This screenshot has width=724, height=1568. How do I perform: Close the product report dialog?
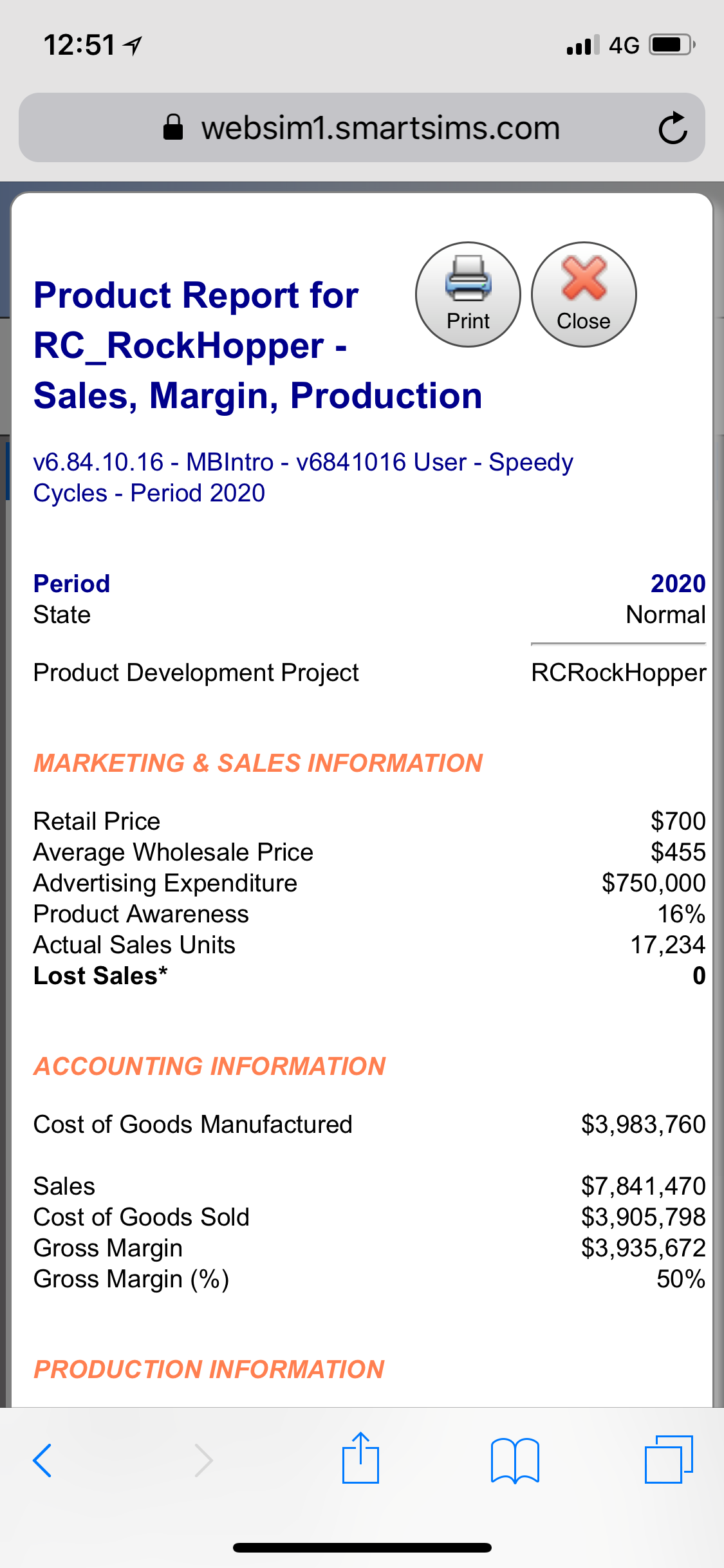583,294
